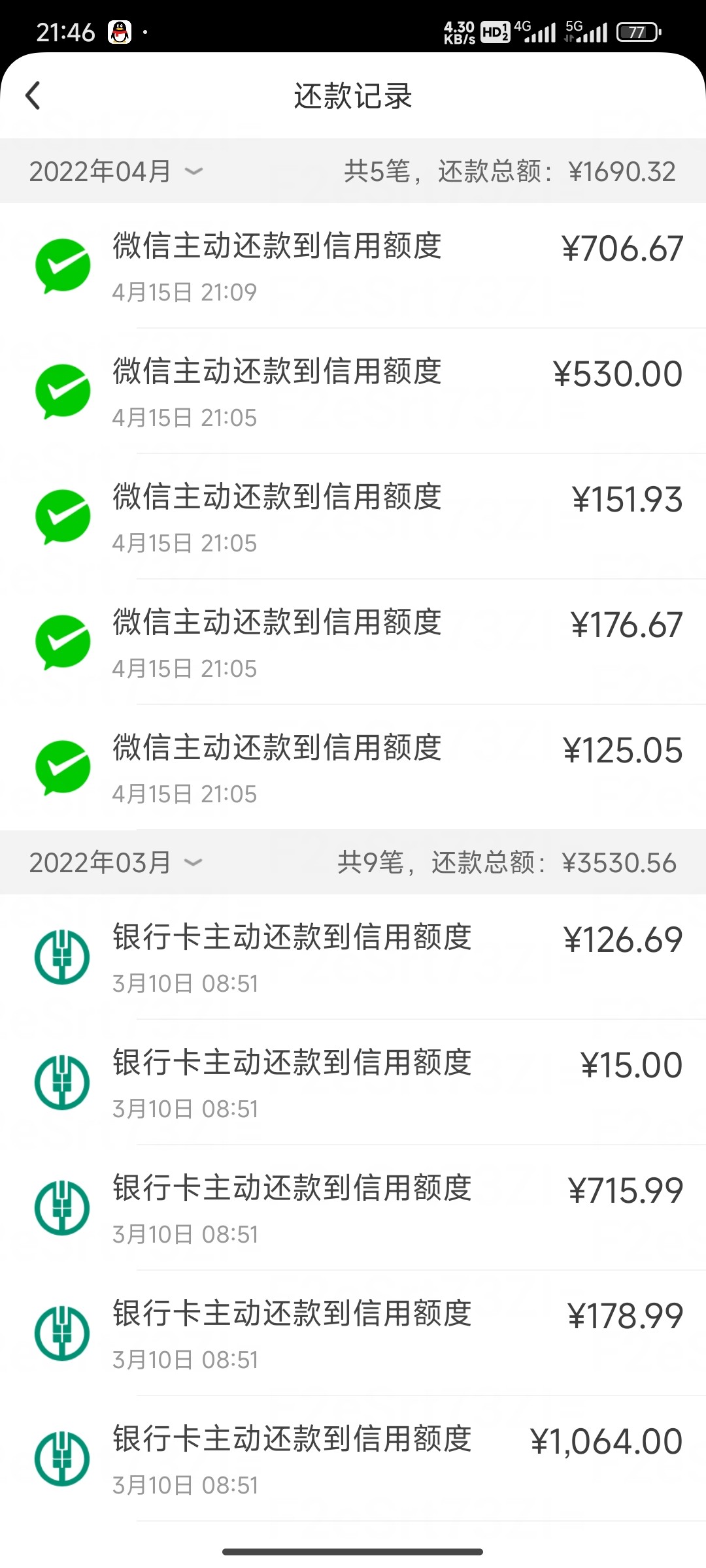This screenshot has width=706, height=1568.
Task: Open the ¥126.69 bank card repayment
Action: [353, 957]
